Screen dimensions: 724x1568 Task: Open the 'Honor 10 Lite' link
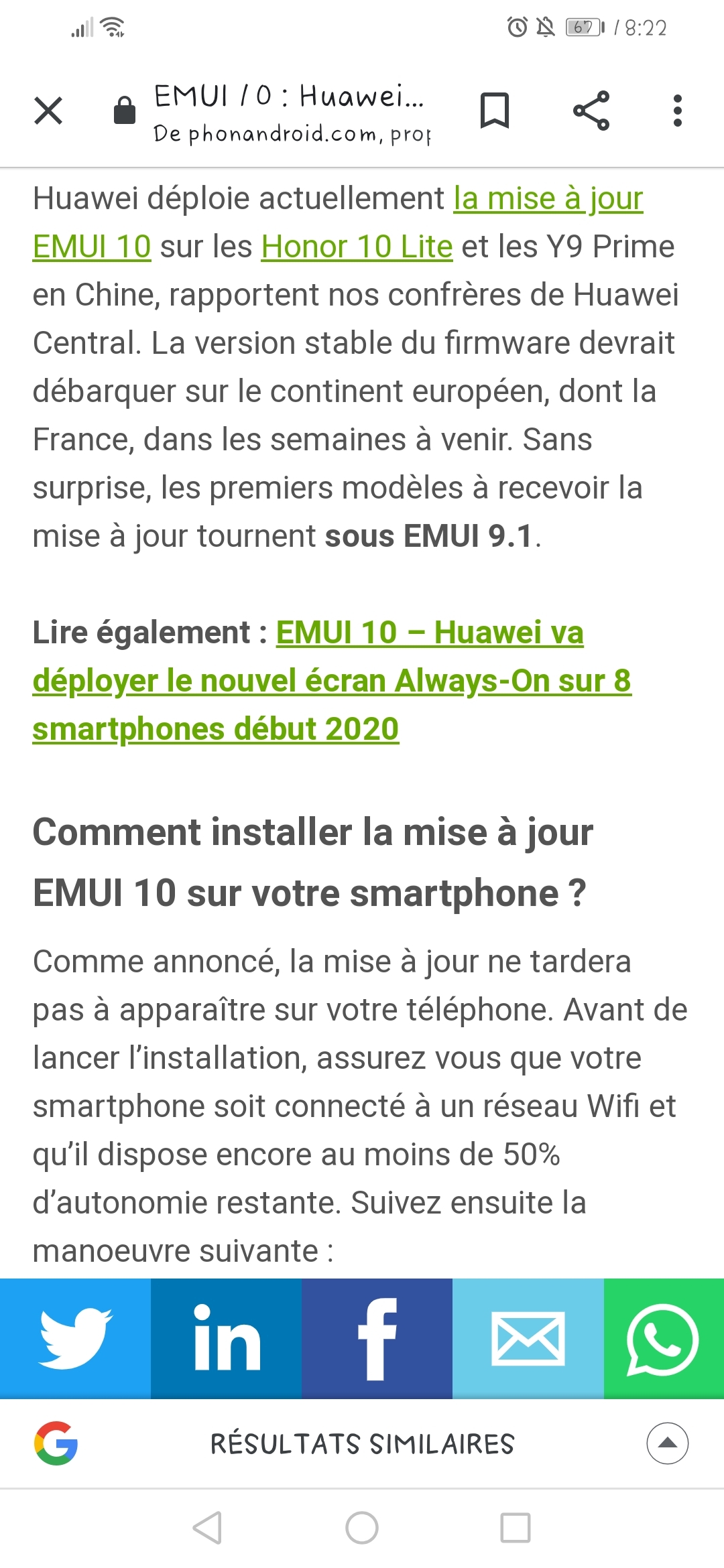tap(355, 246)
